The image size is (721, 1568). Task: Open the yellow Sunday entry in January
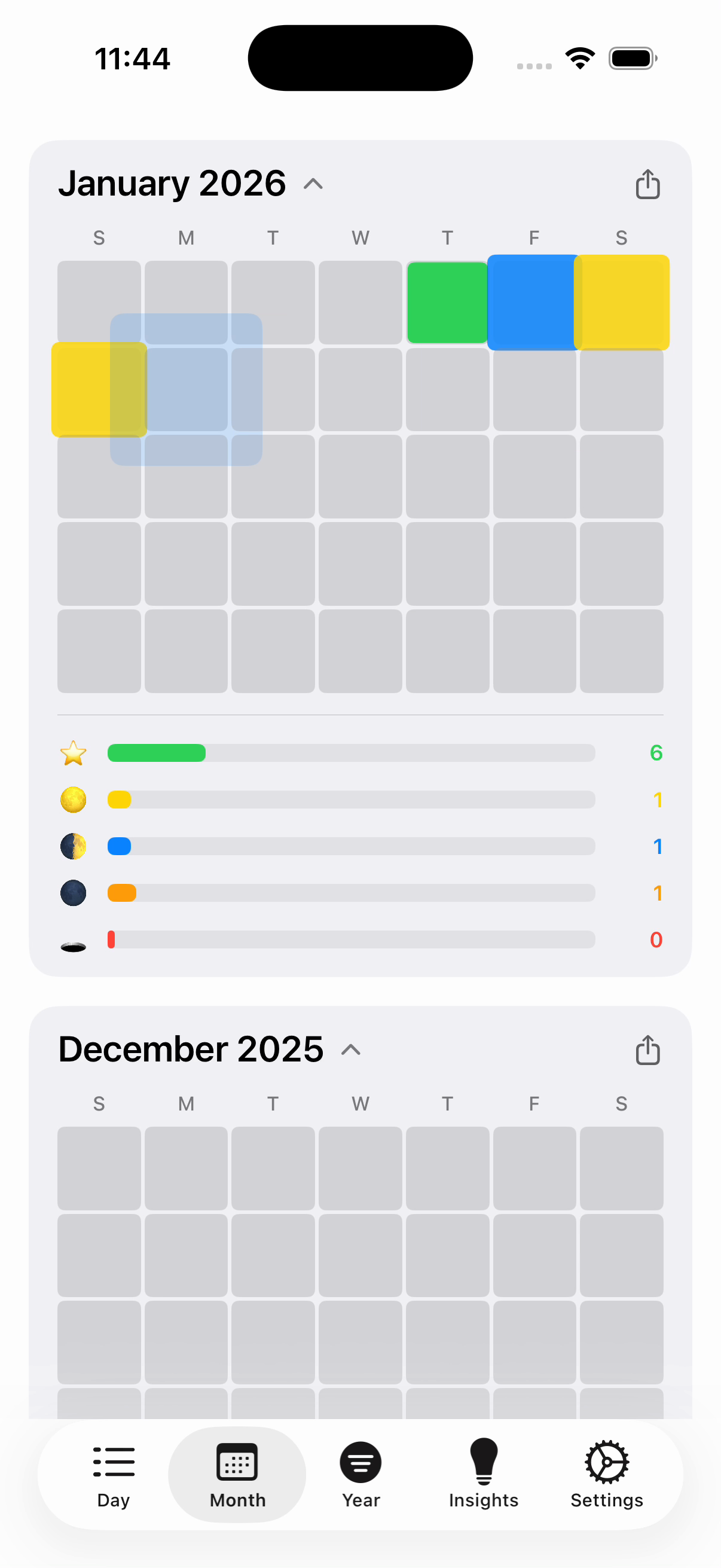pyautogui.click(x=82, y=389)
